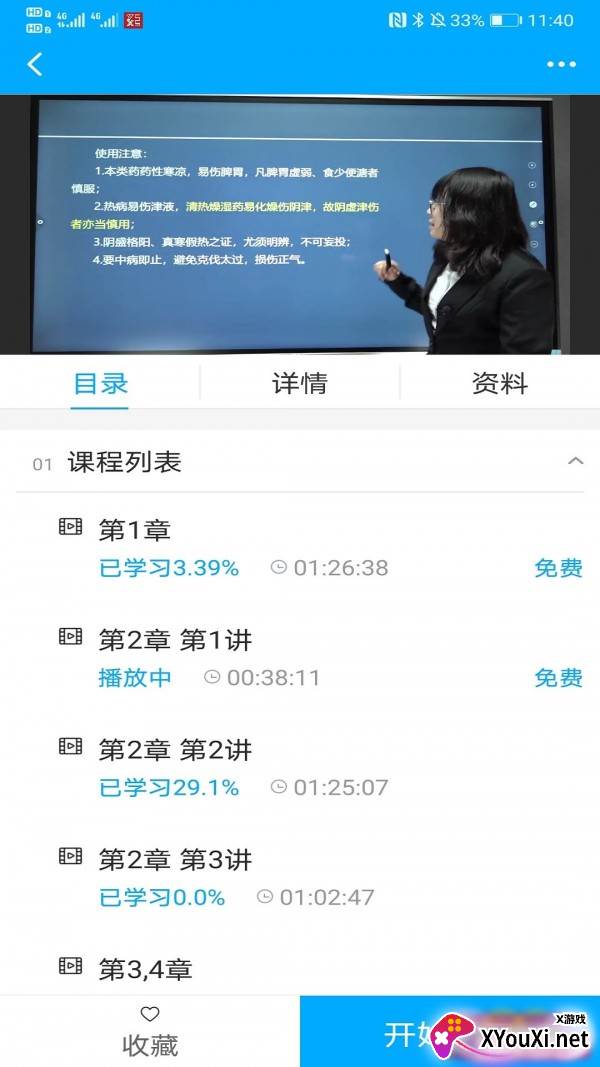Go back using the top-left arrow
Viewport: 600px width, 1067px height.
35,64
